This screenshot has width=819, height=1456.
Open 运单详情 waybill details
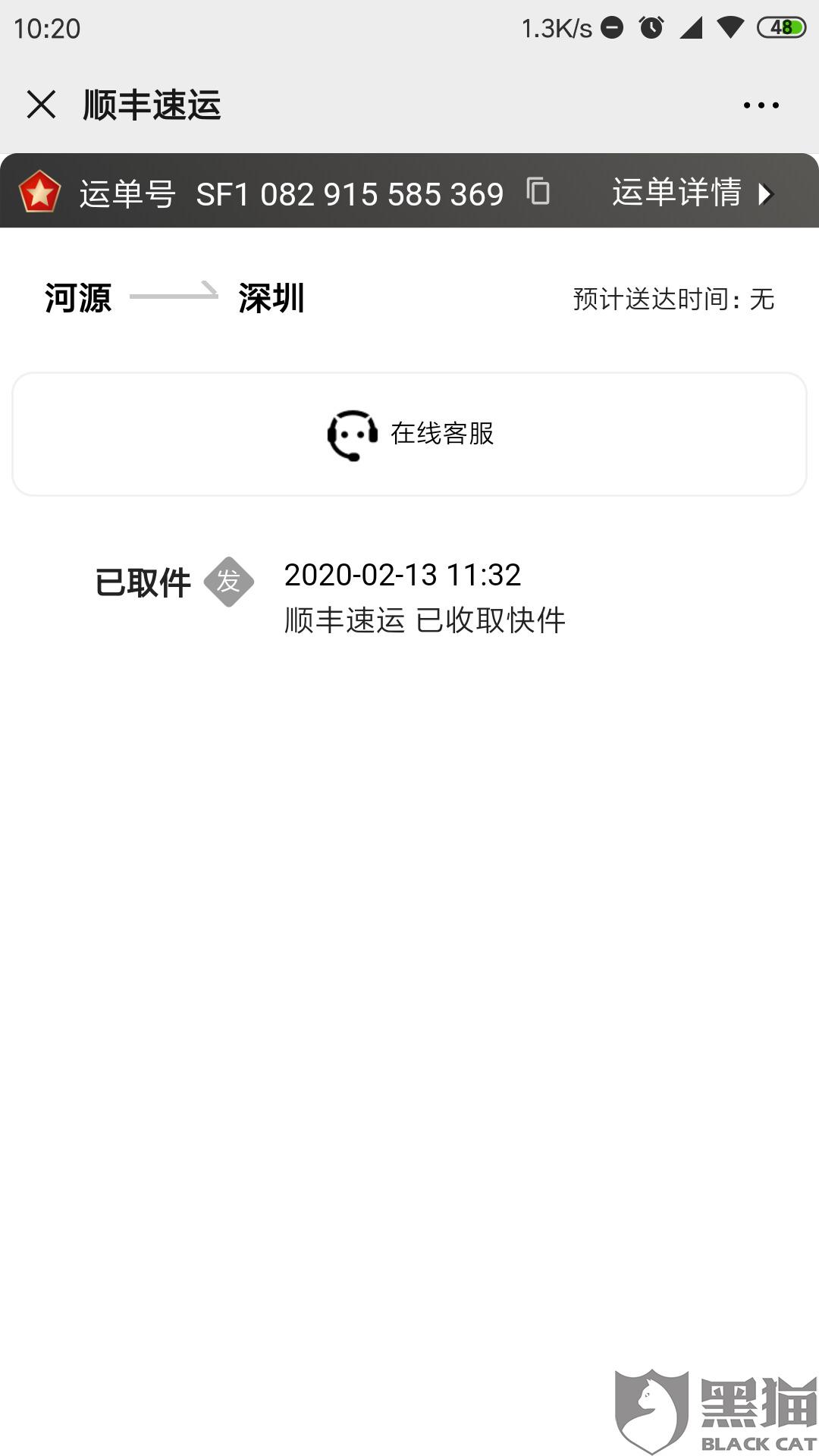point(690,193)
